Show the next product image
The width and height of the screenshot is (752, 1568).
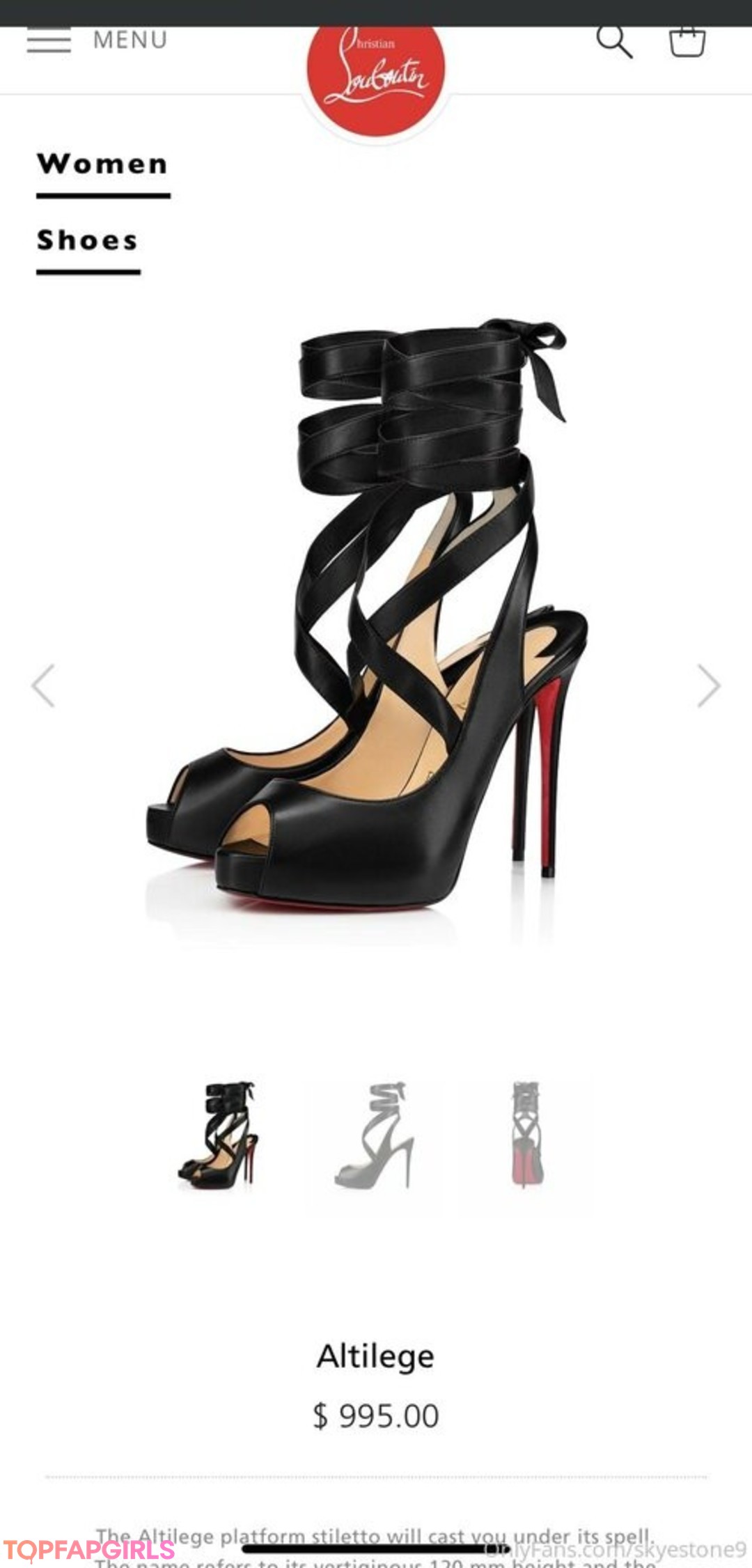(708, 686)
